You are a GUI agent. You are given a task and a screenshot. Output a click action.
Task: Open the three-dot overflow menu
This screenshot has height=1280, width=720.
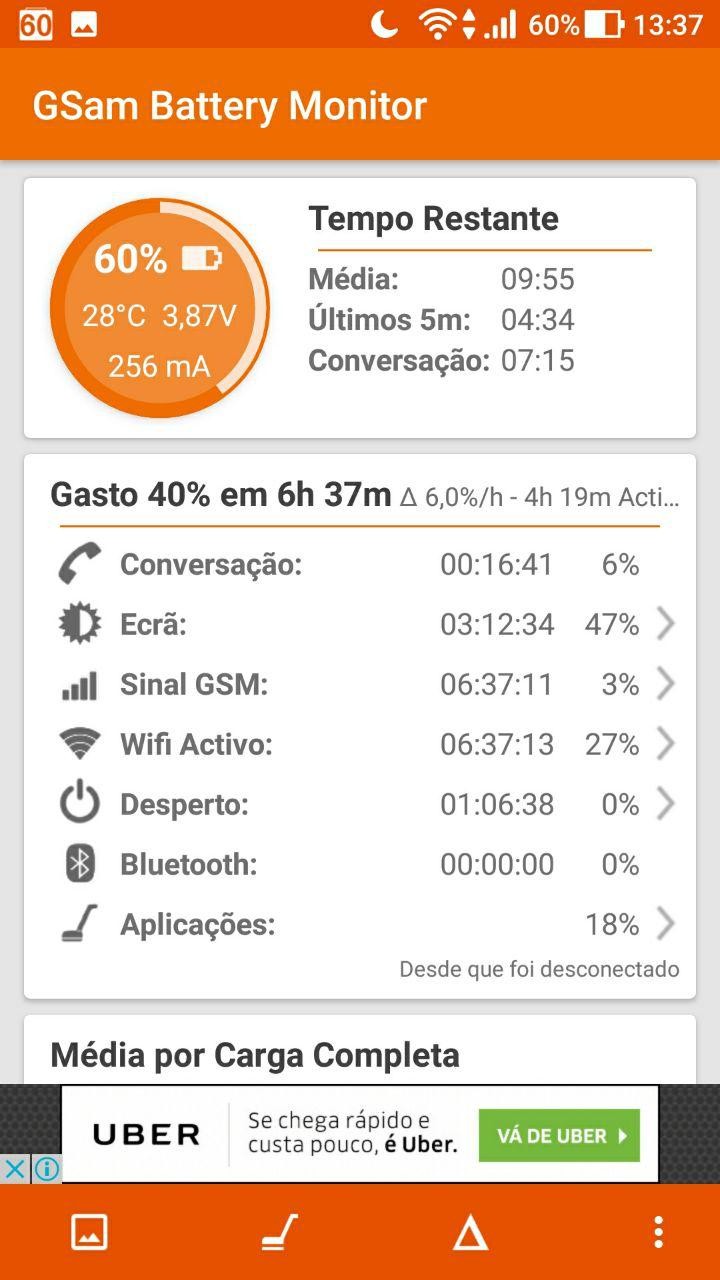point(657,1232)
